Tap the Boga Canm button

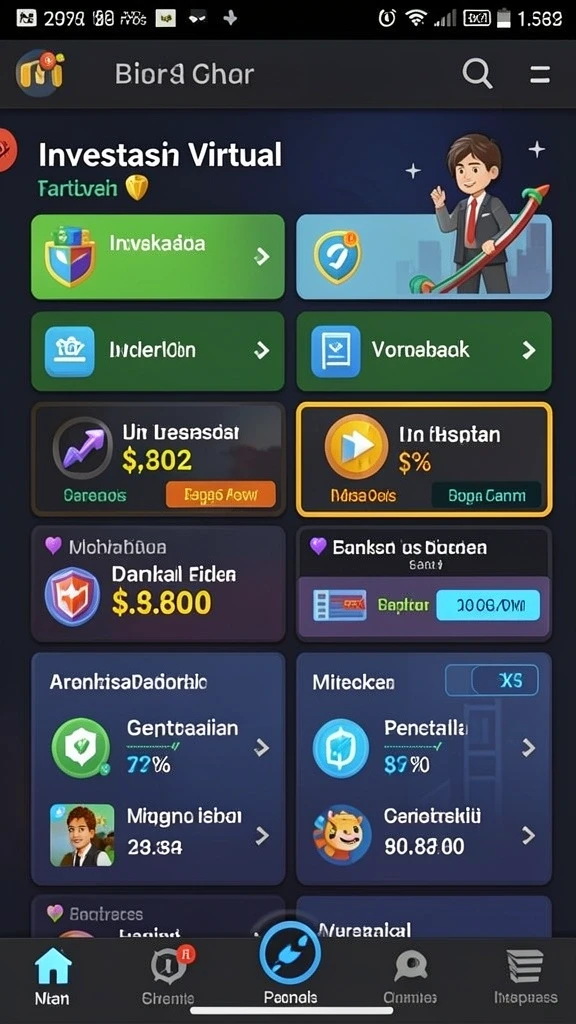click(x=487, y=495)
